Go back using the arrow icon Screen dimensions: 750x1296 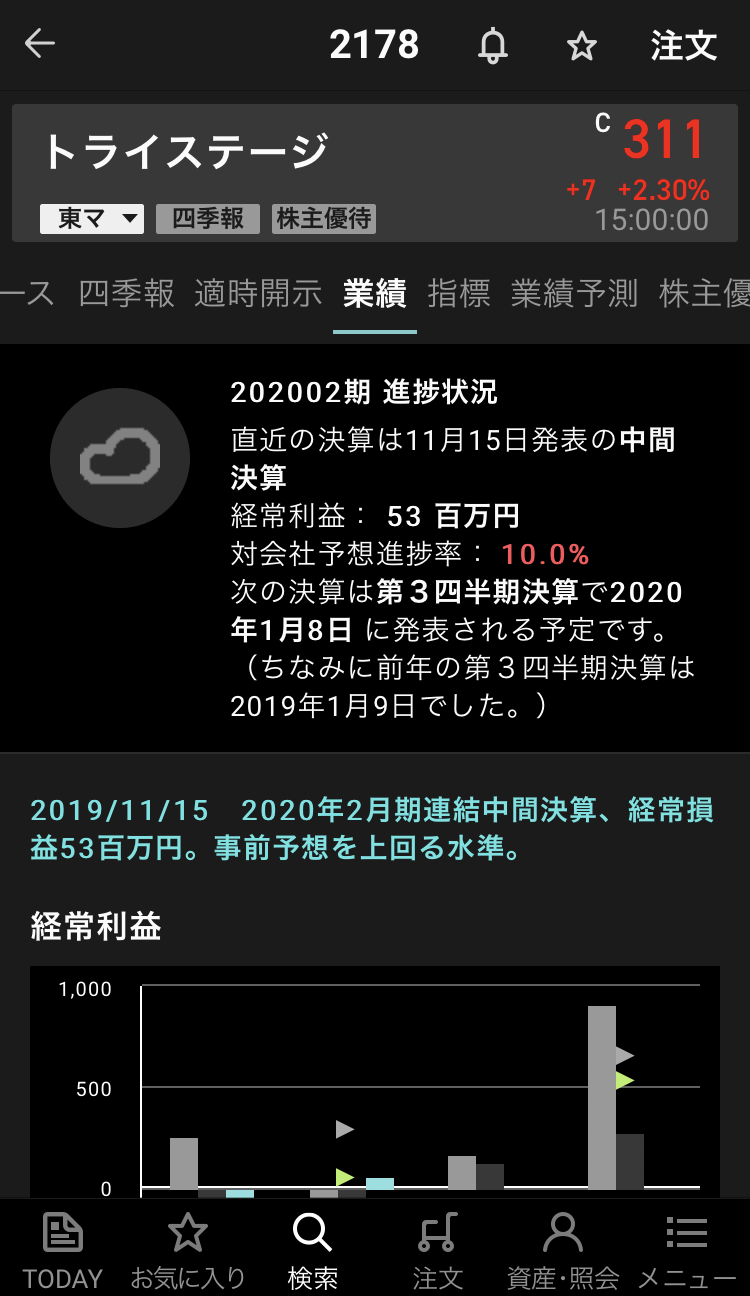[40, 44]
